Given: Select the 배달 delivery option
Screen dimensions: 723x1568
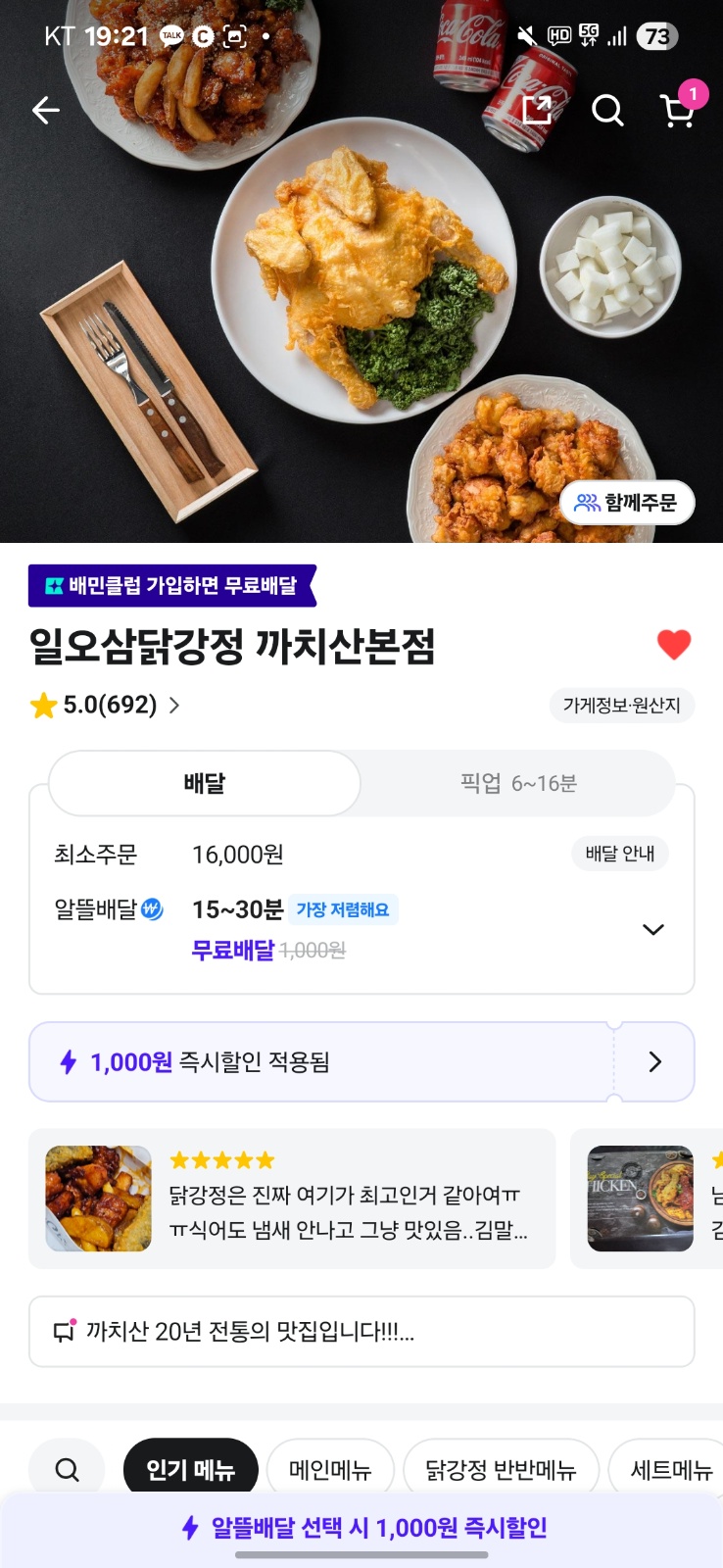Looking at the screenshot, I should tap(205, 783).
